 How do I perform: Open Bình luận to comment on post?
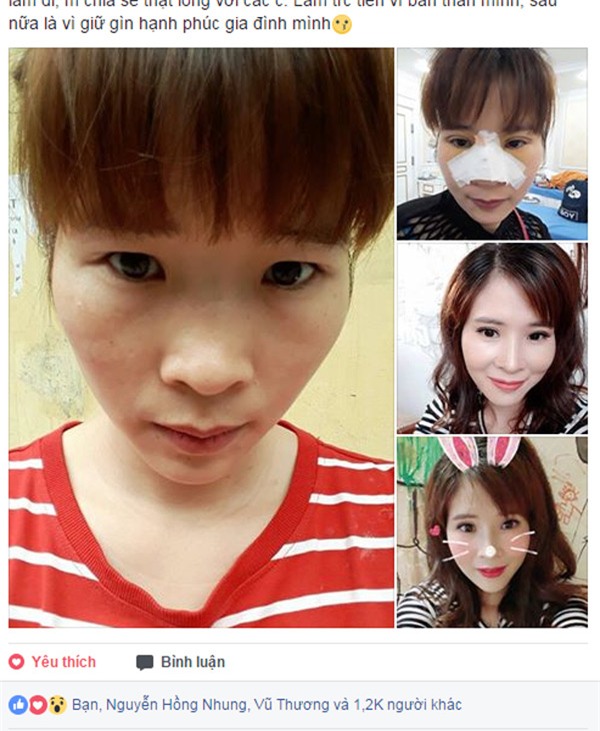click(181, 662)
